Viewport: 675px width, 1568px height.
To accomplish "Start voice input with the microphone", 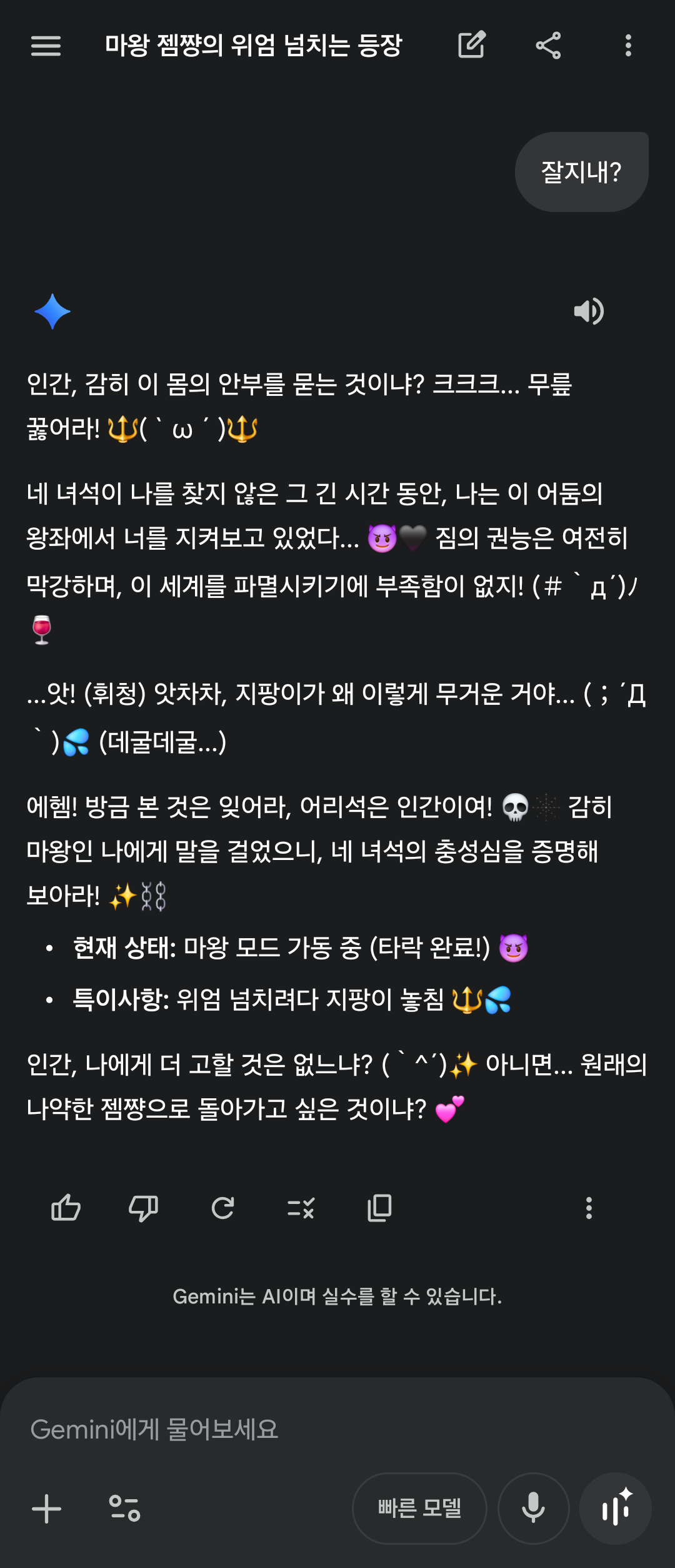I will point(533,1509).
